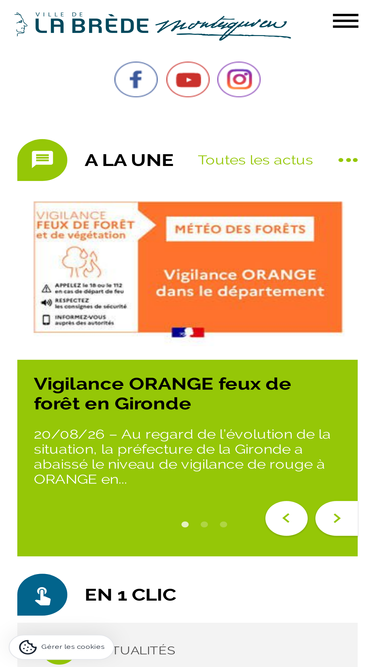
Task: Go to the next news slide
Action: [x=337, y=518]
